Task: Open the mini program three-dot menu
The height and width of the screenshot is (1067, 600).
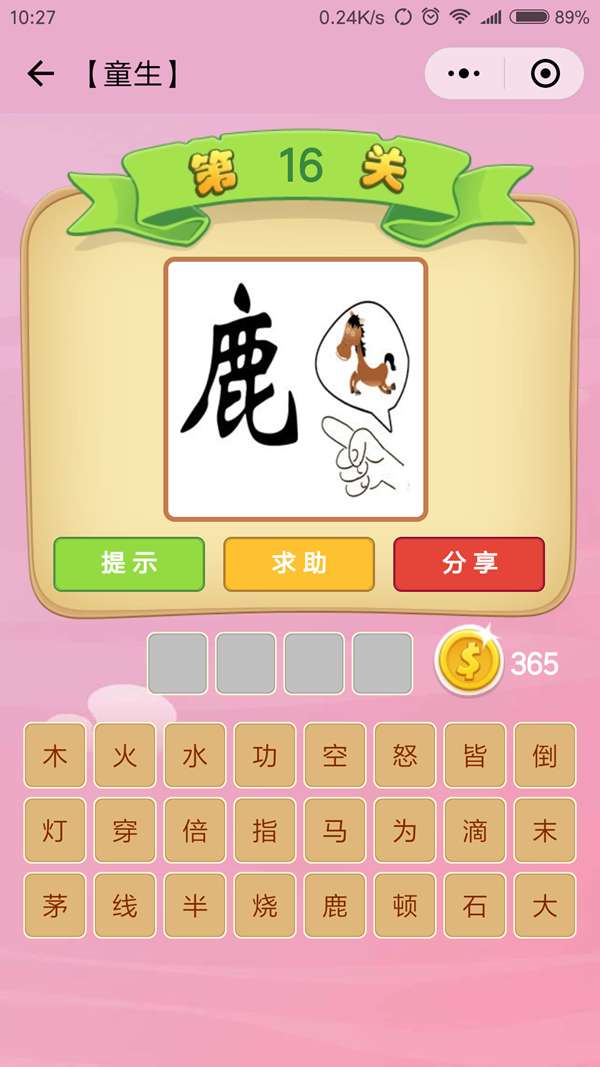Action: [x=464, y=74]
